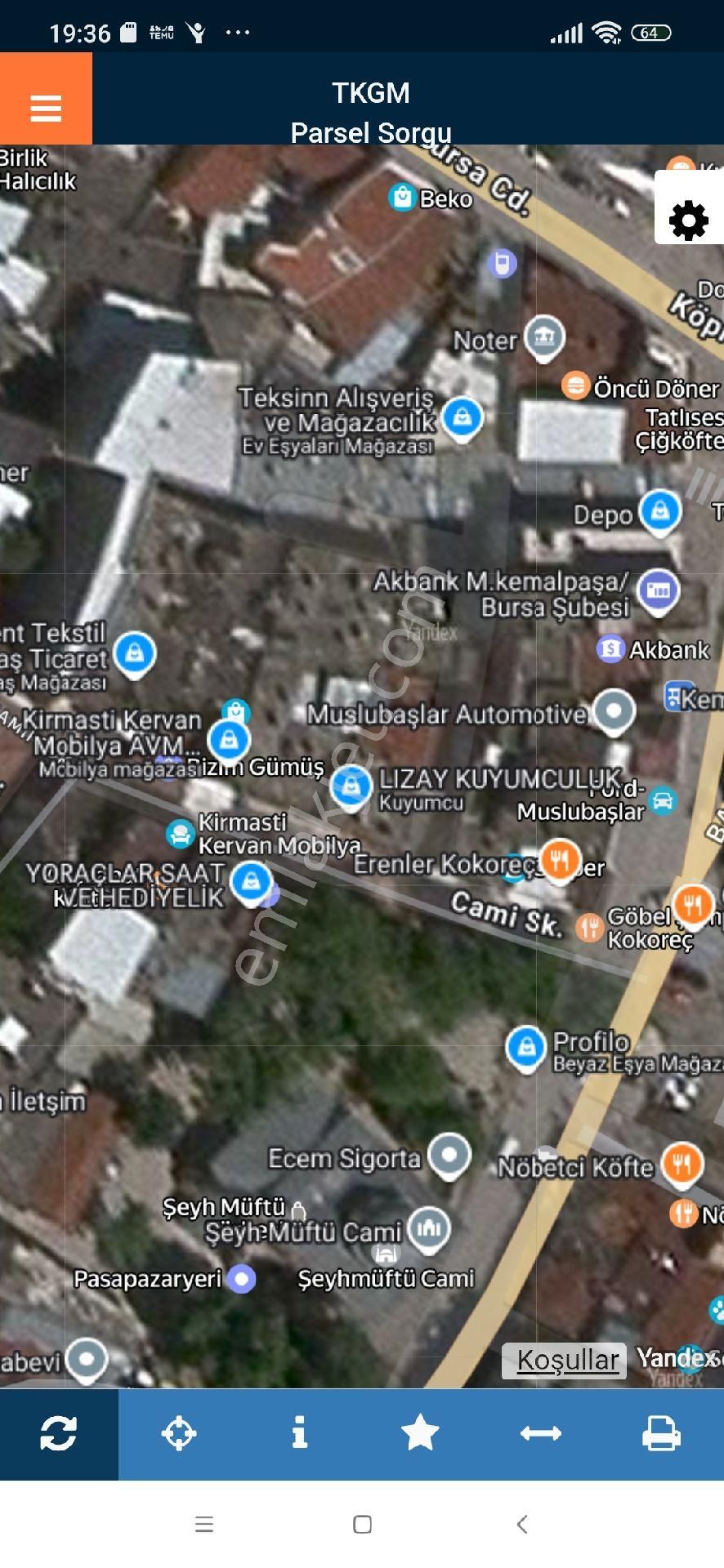Screen dimensions: 724x1568
Task: Select the measure distance arrow tool
Action: coord(541,1433)
